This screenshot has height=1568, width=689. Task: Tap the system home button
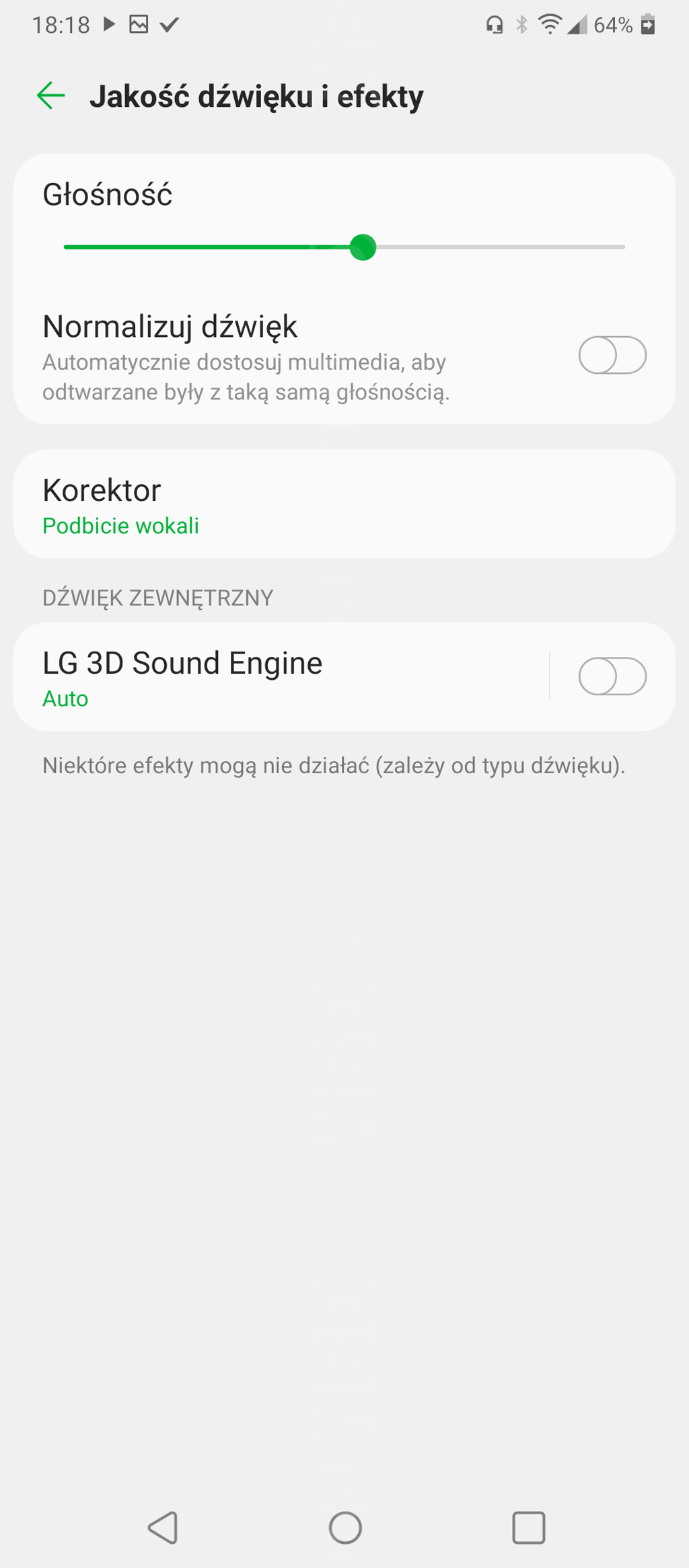click(x=345, y=1528)
